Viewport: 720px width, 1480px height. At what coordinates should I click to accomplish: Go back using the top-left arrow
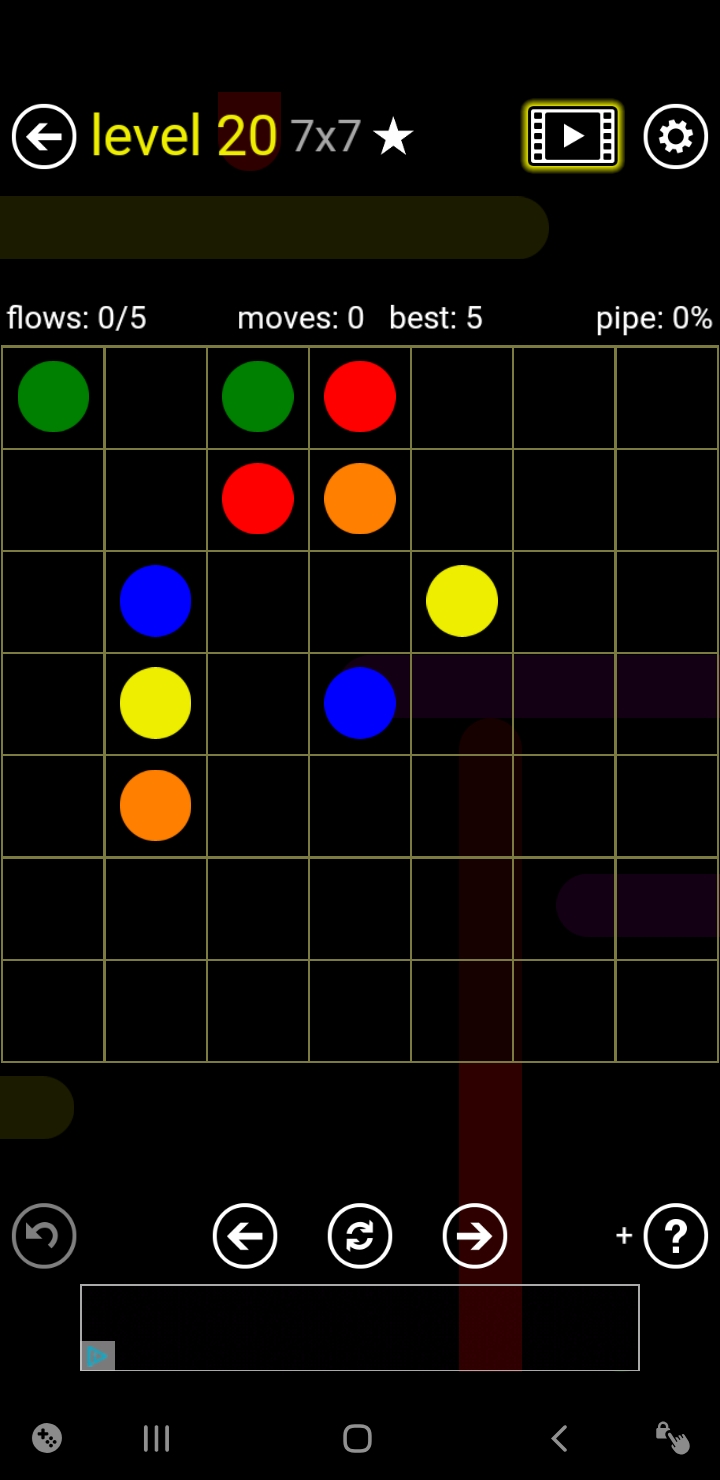[44, 136]
